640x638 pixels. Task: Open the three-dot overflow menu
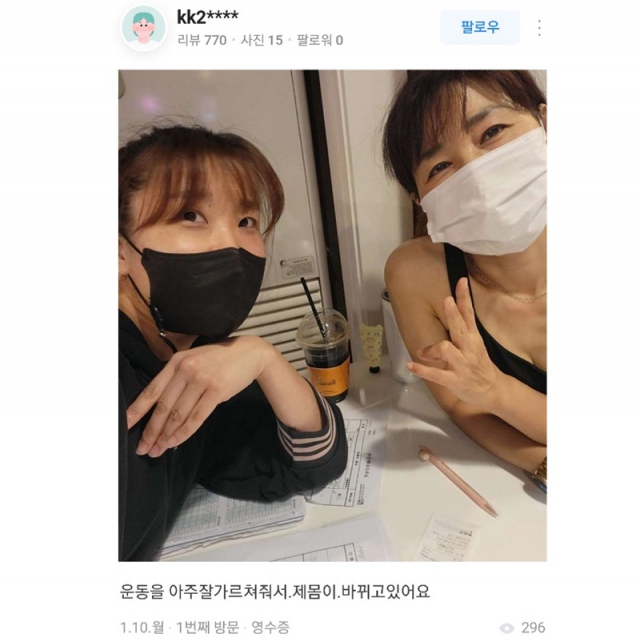tap(539, 28)
